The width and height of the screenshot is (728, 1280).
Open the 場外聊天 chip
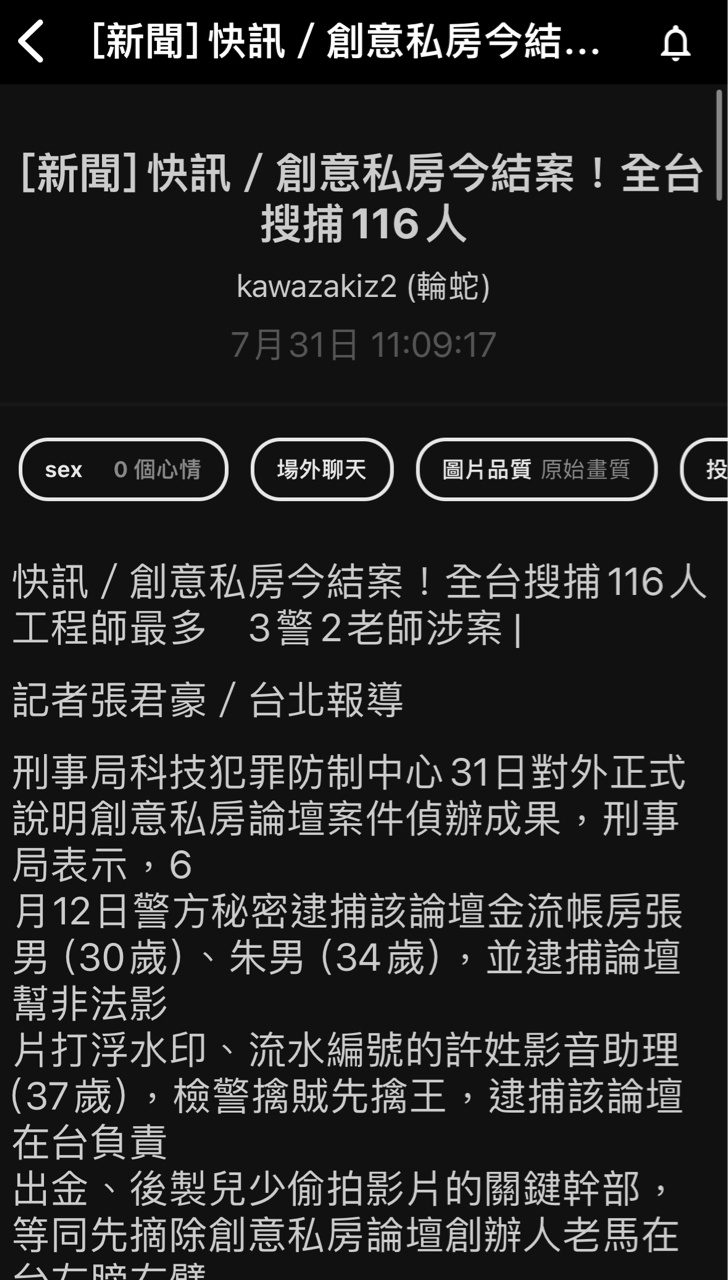point(321,469)
